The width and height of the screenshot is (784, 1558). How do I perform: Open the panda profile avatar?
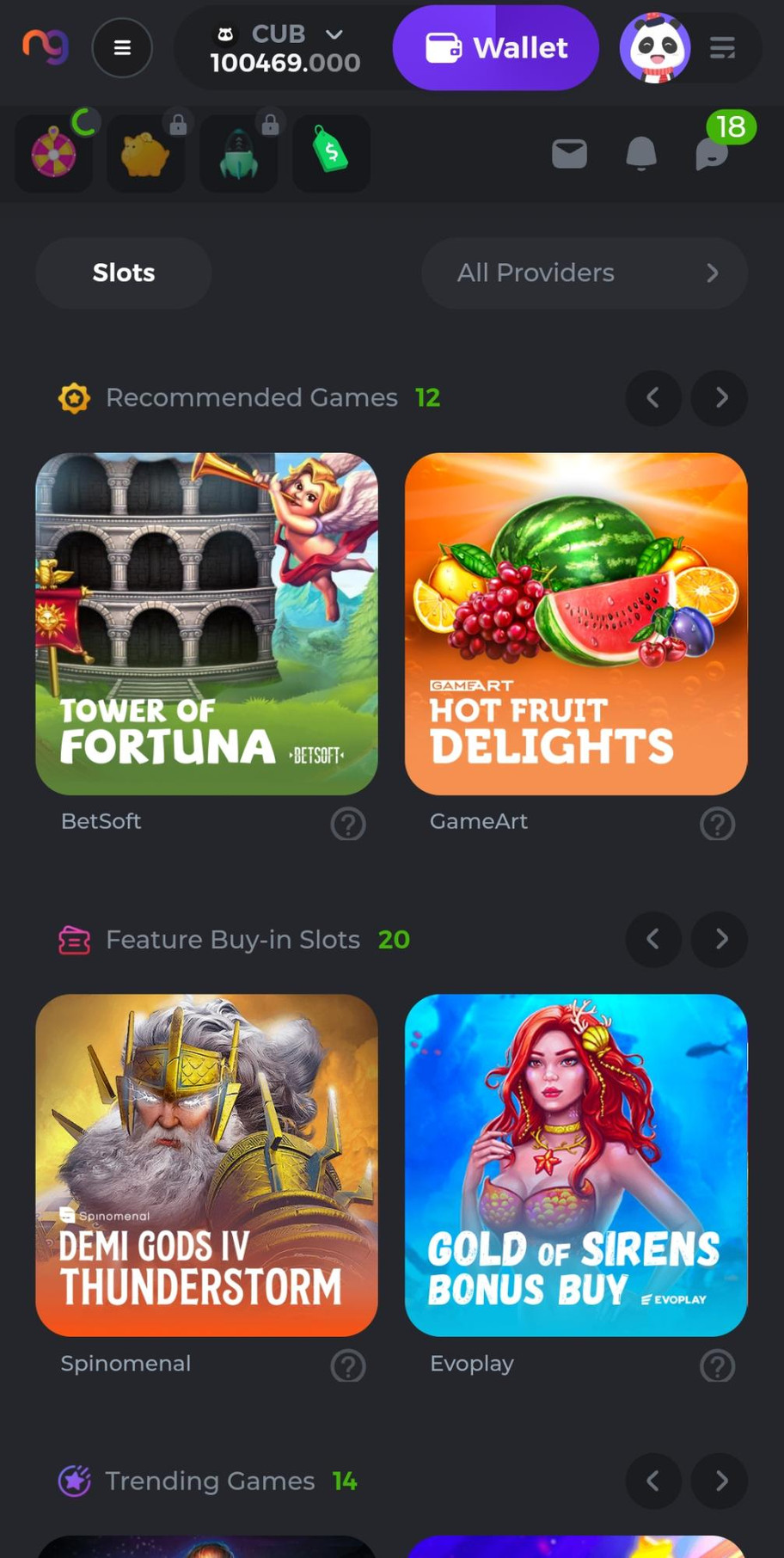(655, 48)
